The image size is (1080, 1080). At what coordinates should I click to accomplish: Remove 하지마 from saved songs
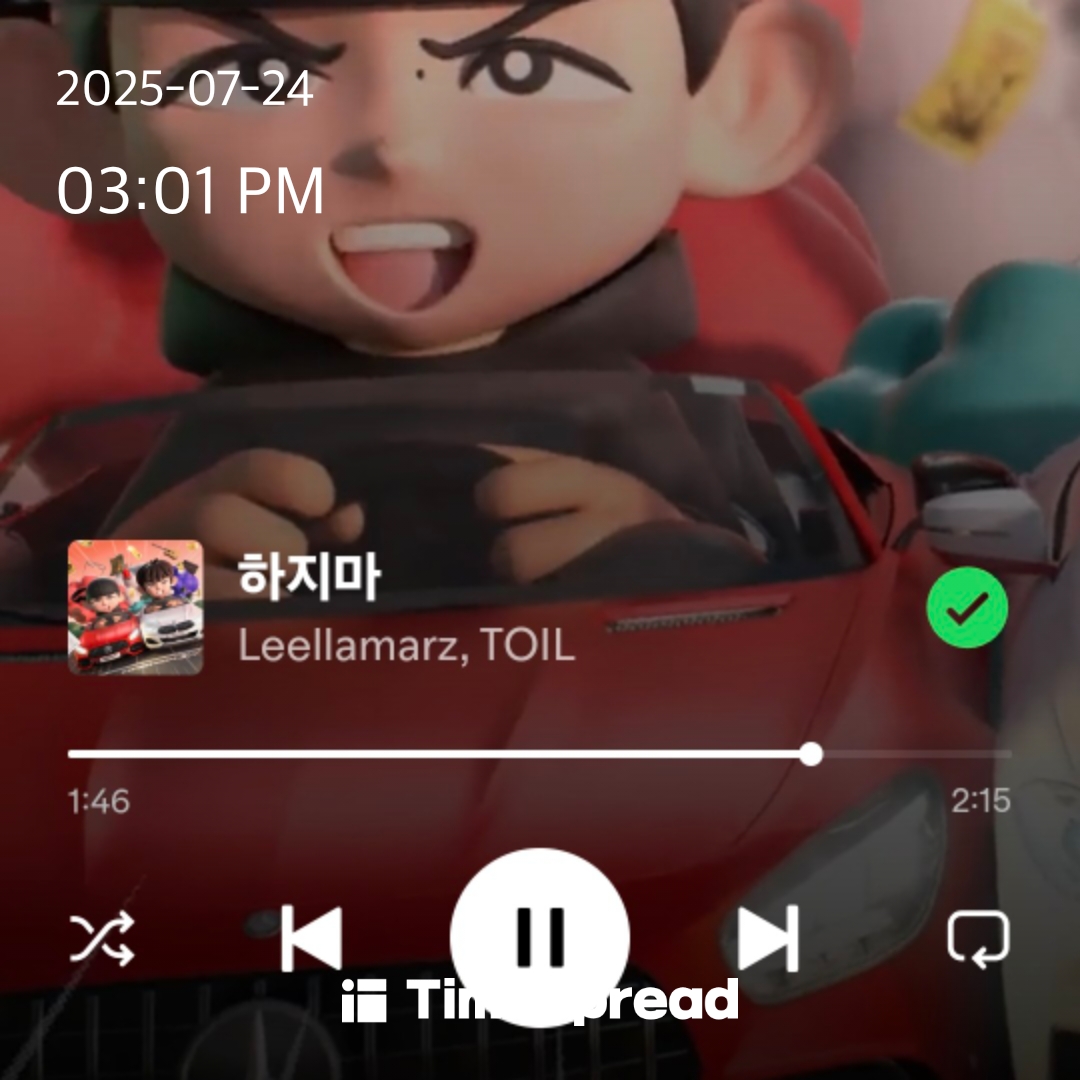coord(967,608)
